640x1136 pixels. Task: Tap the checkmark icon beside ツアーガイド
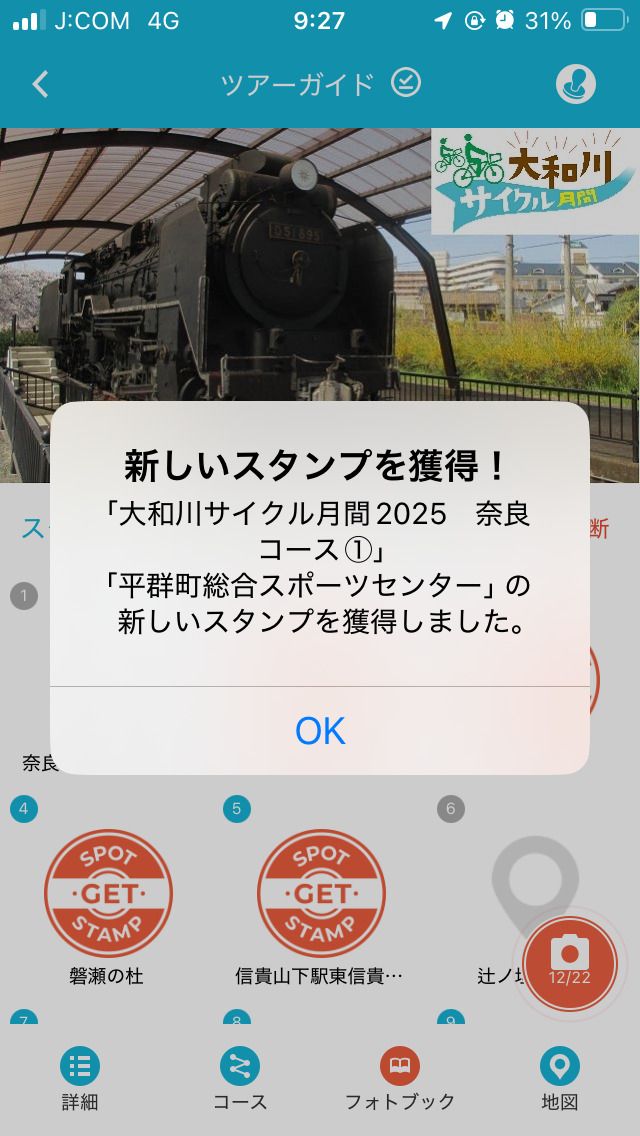point(406,83)
